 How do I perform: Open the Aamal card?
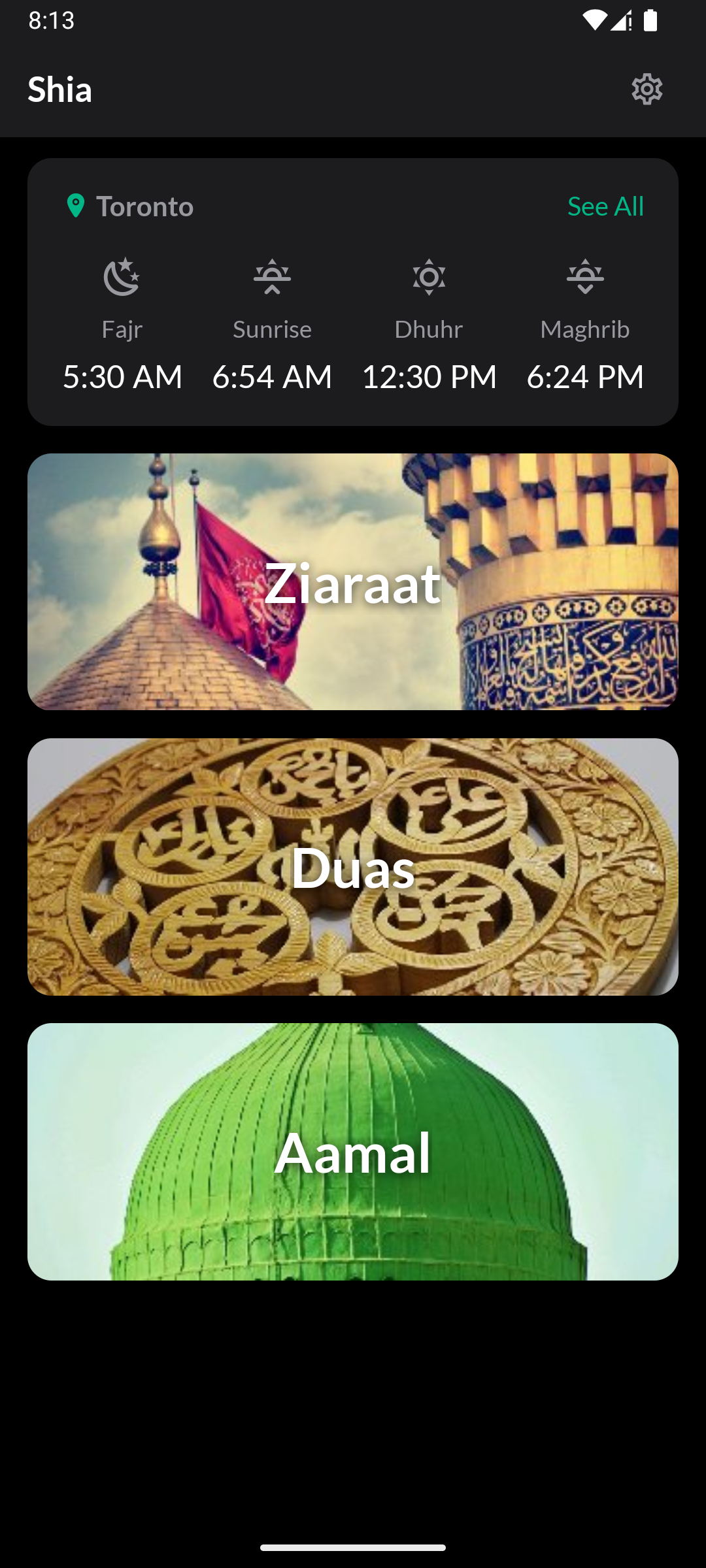[x=353, y=1152]
